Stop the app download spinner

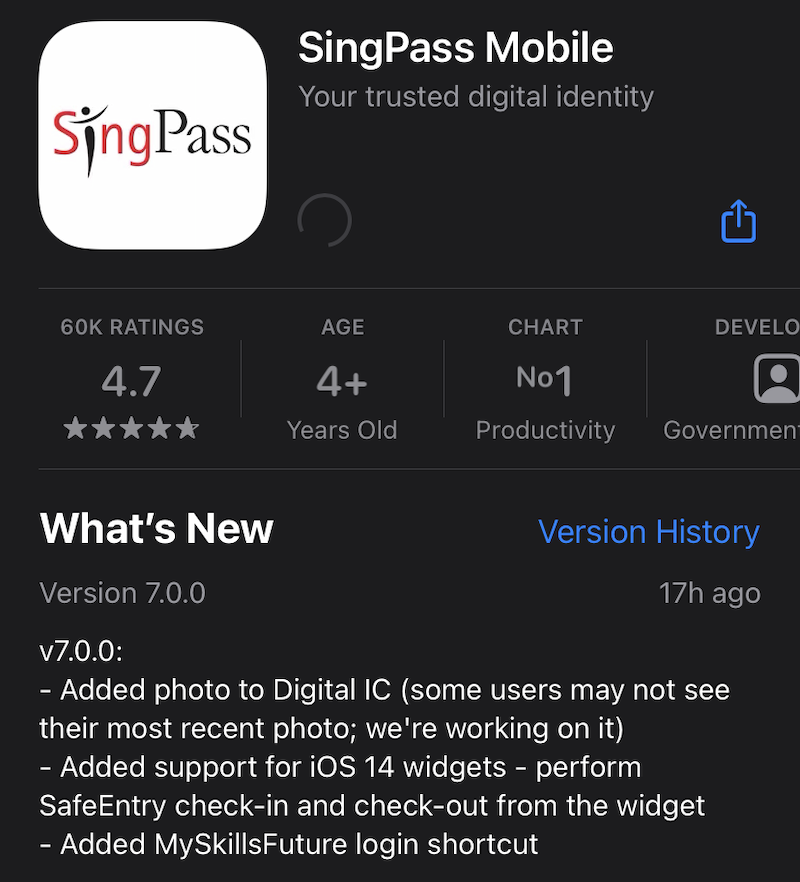pyautogui.click(x=325, y=220)
